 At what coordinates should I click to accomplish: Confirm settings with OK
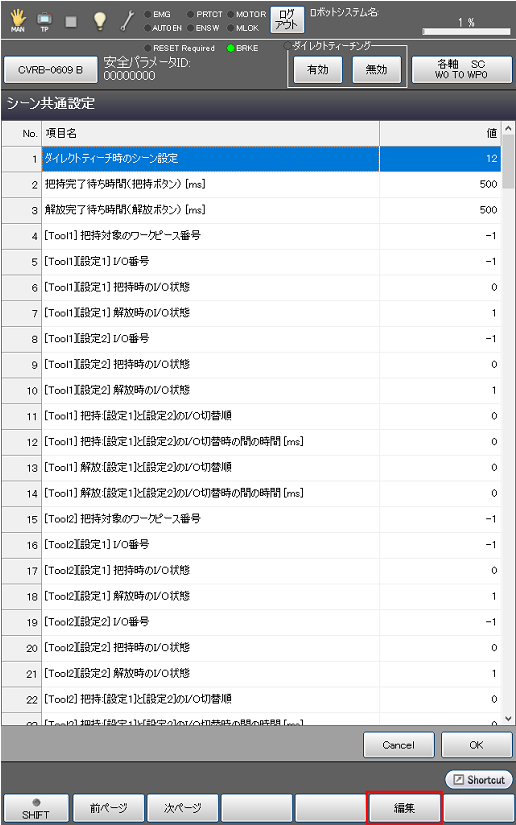click(476, 745)
